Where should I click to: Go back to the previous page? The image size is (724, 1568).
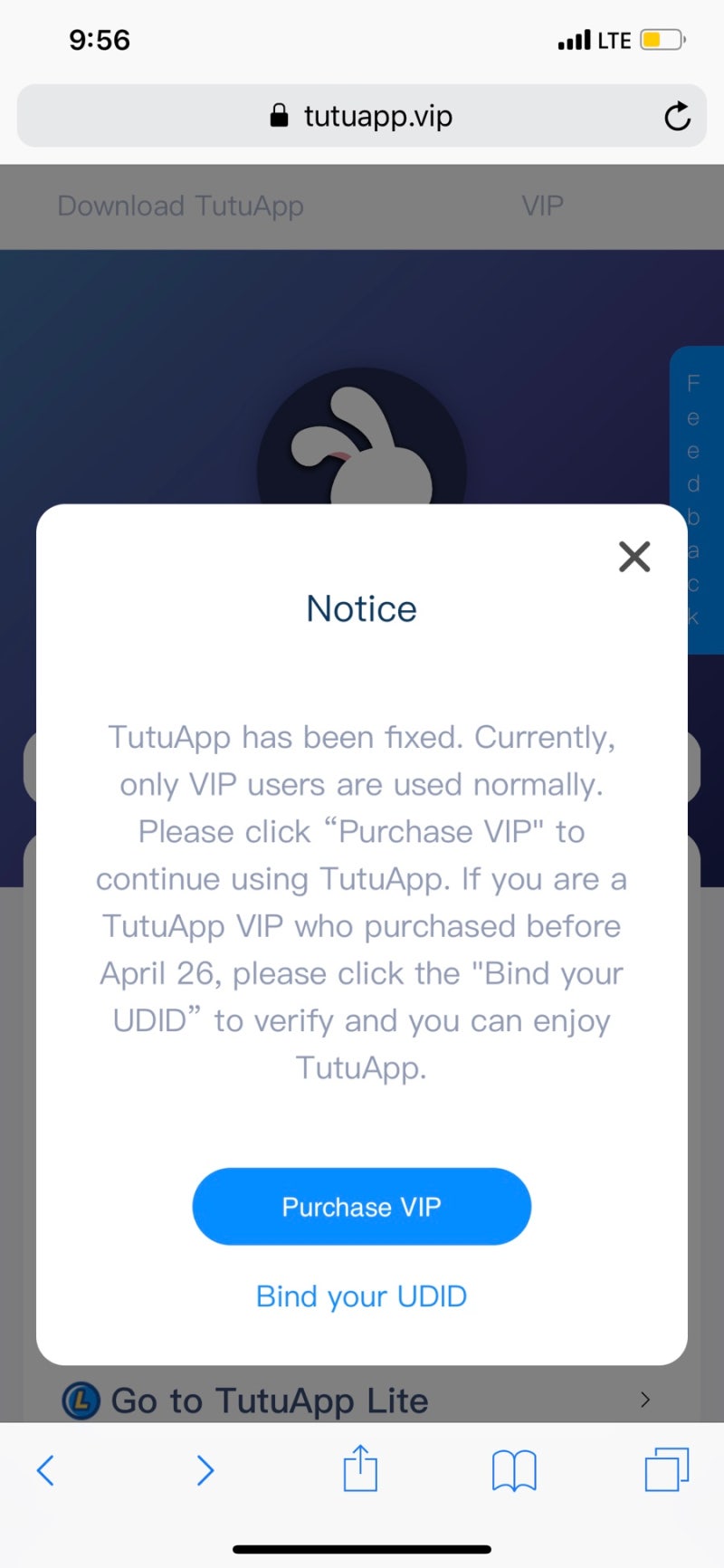[x=46, y=1469]
